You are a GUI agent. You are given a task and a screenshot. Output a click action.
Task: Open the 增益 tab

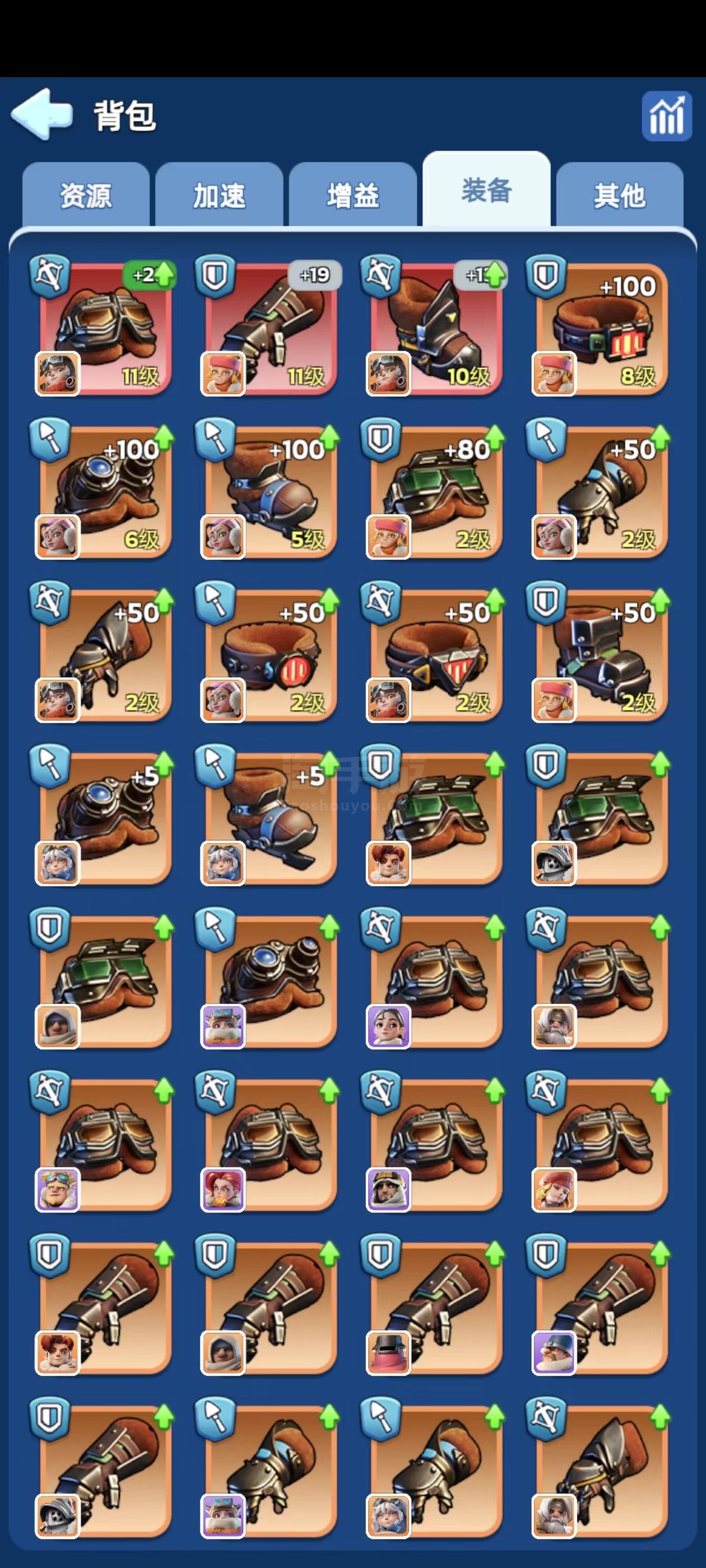[x=352, y=196]
